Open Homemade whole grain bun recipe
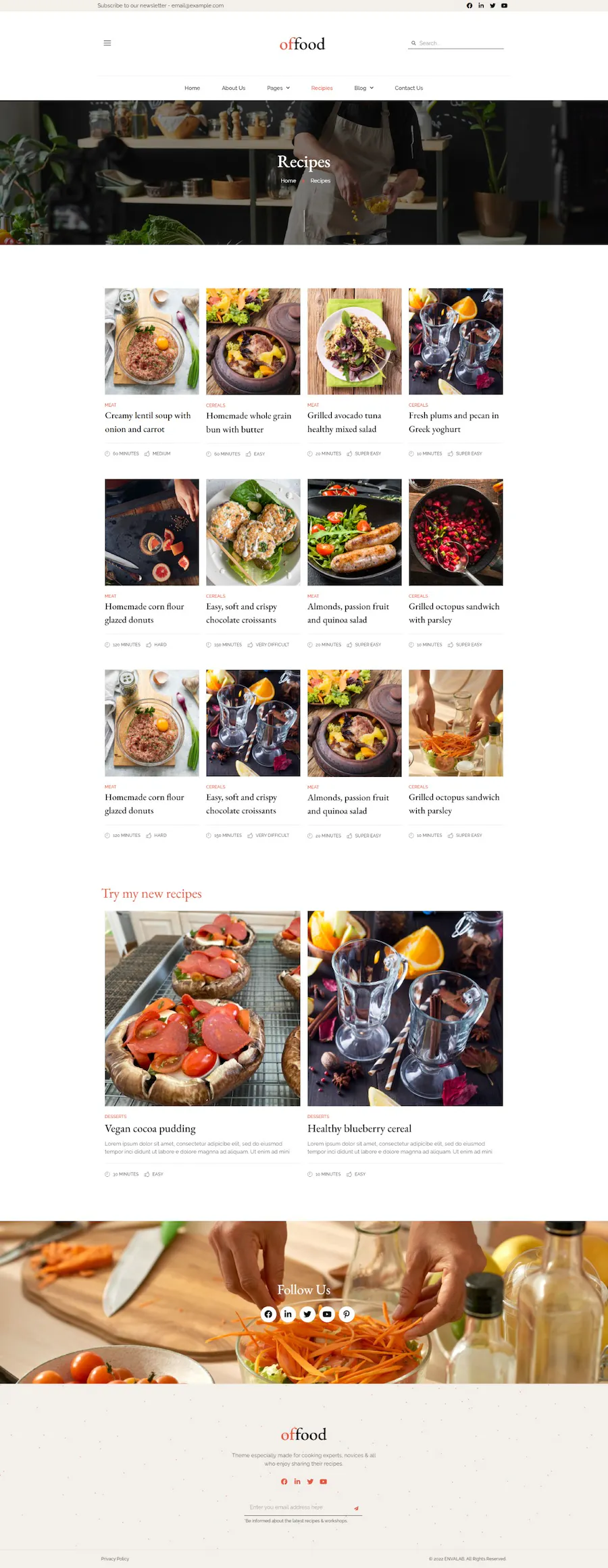 249,422
